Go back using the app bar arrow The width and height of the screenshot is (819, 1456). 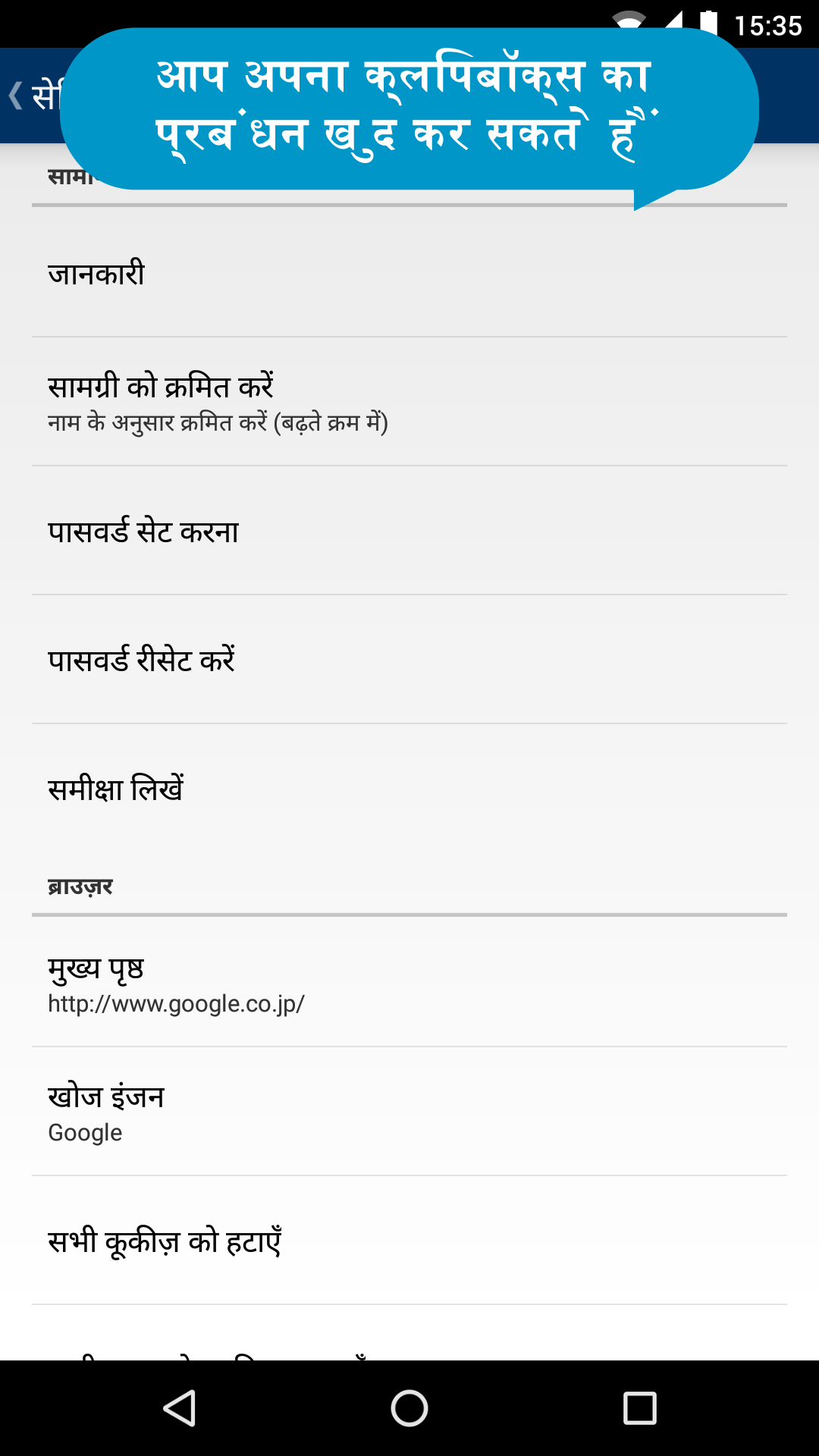(x=17, y=96)
